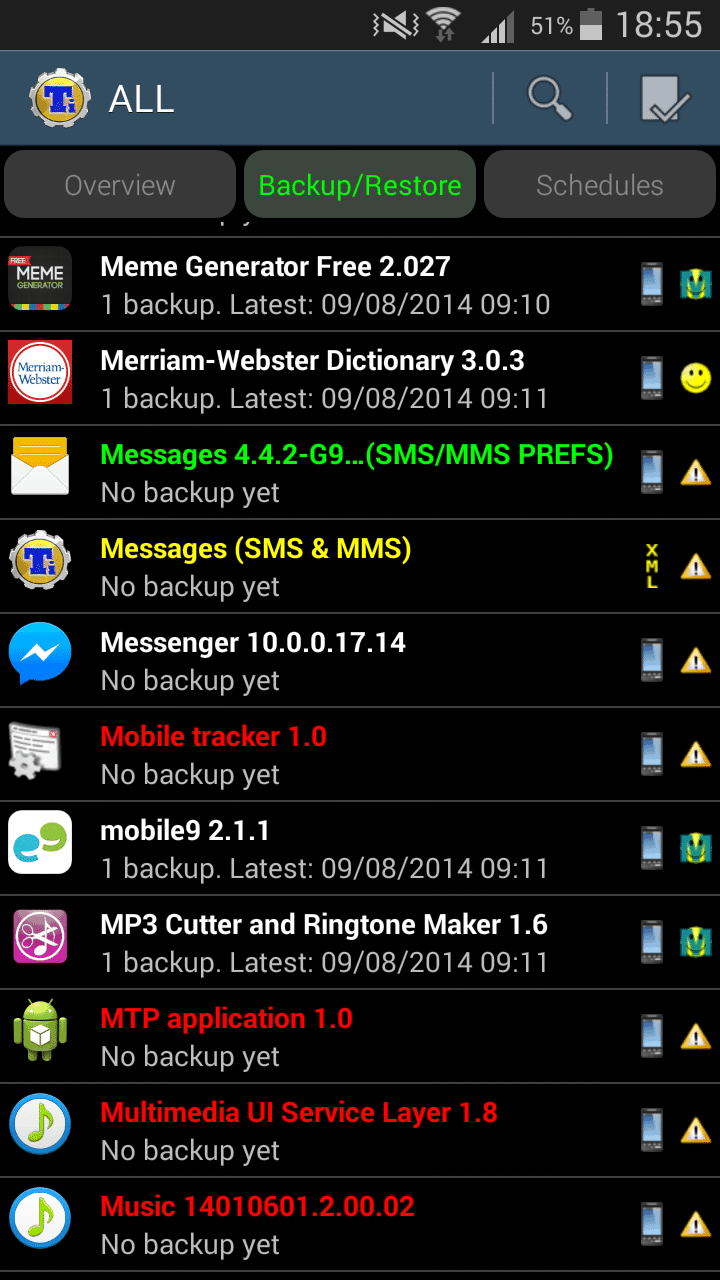This screenshot has height=1280, width=720.
Task: Open Meme Generator Free 2.027 entry
Action: click(360, 285)
